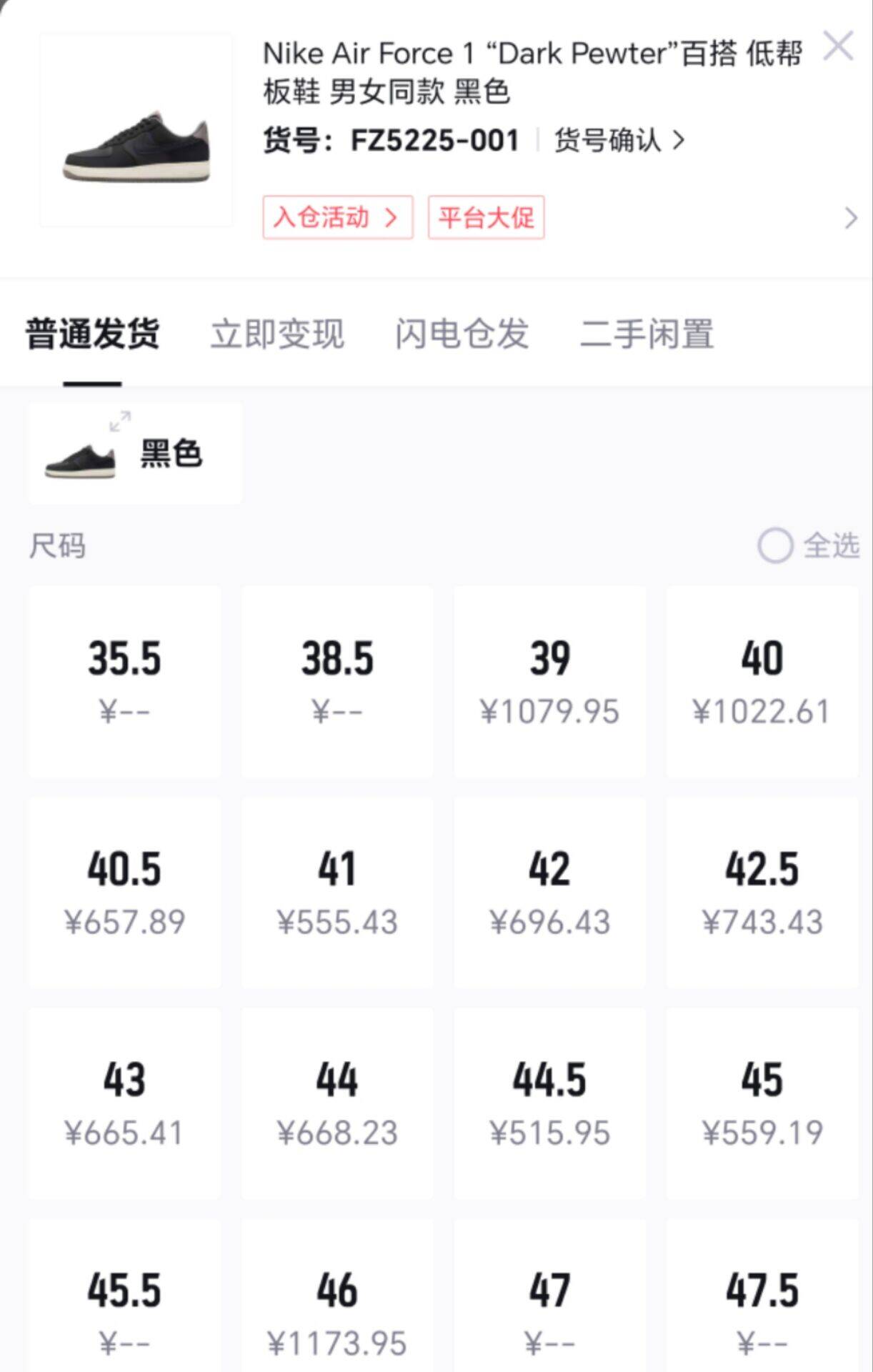Open 货号确认 link
873x1372 pixels.
619,140
